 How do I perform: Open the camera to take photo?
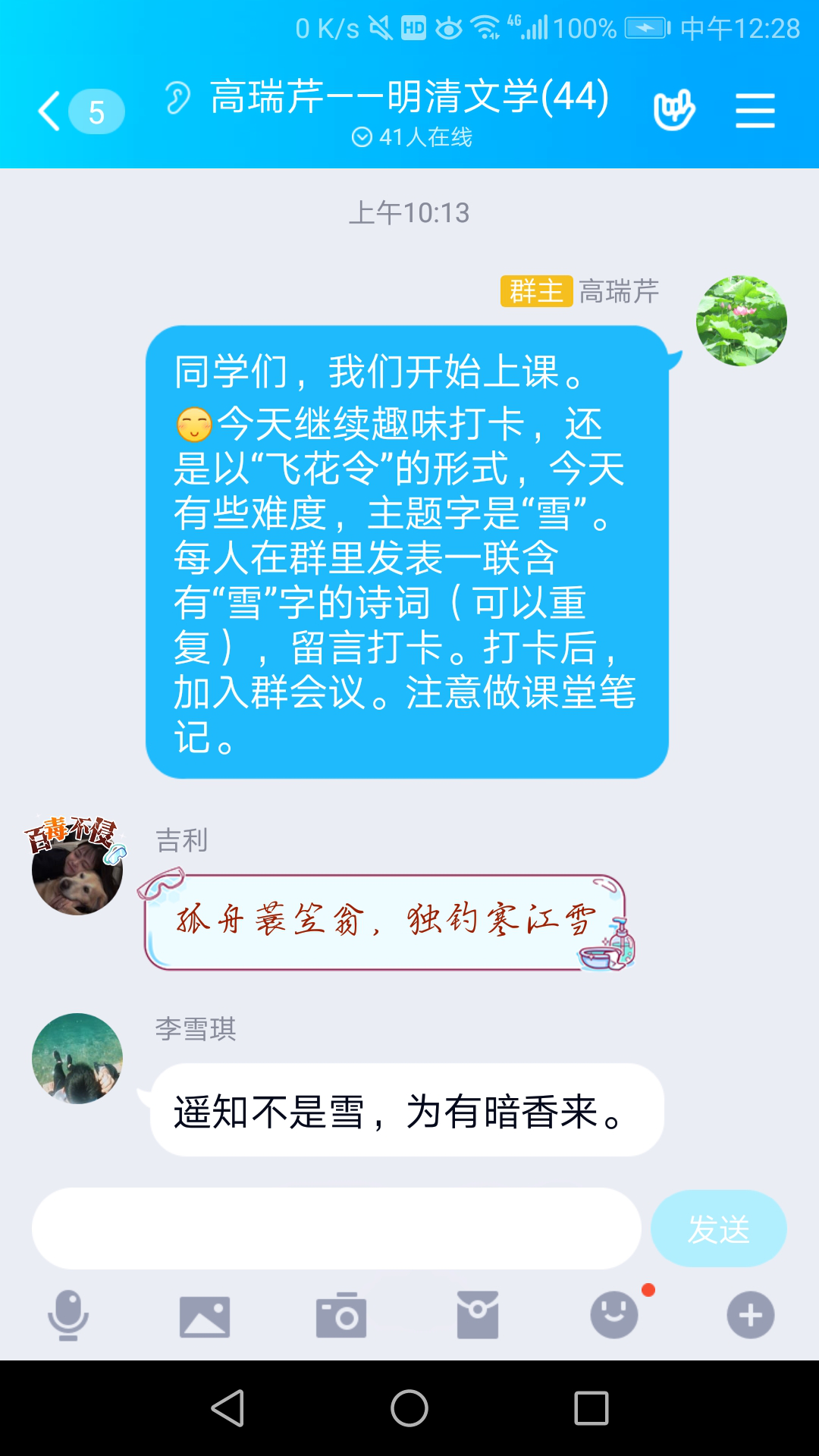click(x=341, y=1315)
